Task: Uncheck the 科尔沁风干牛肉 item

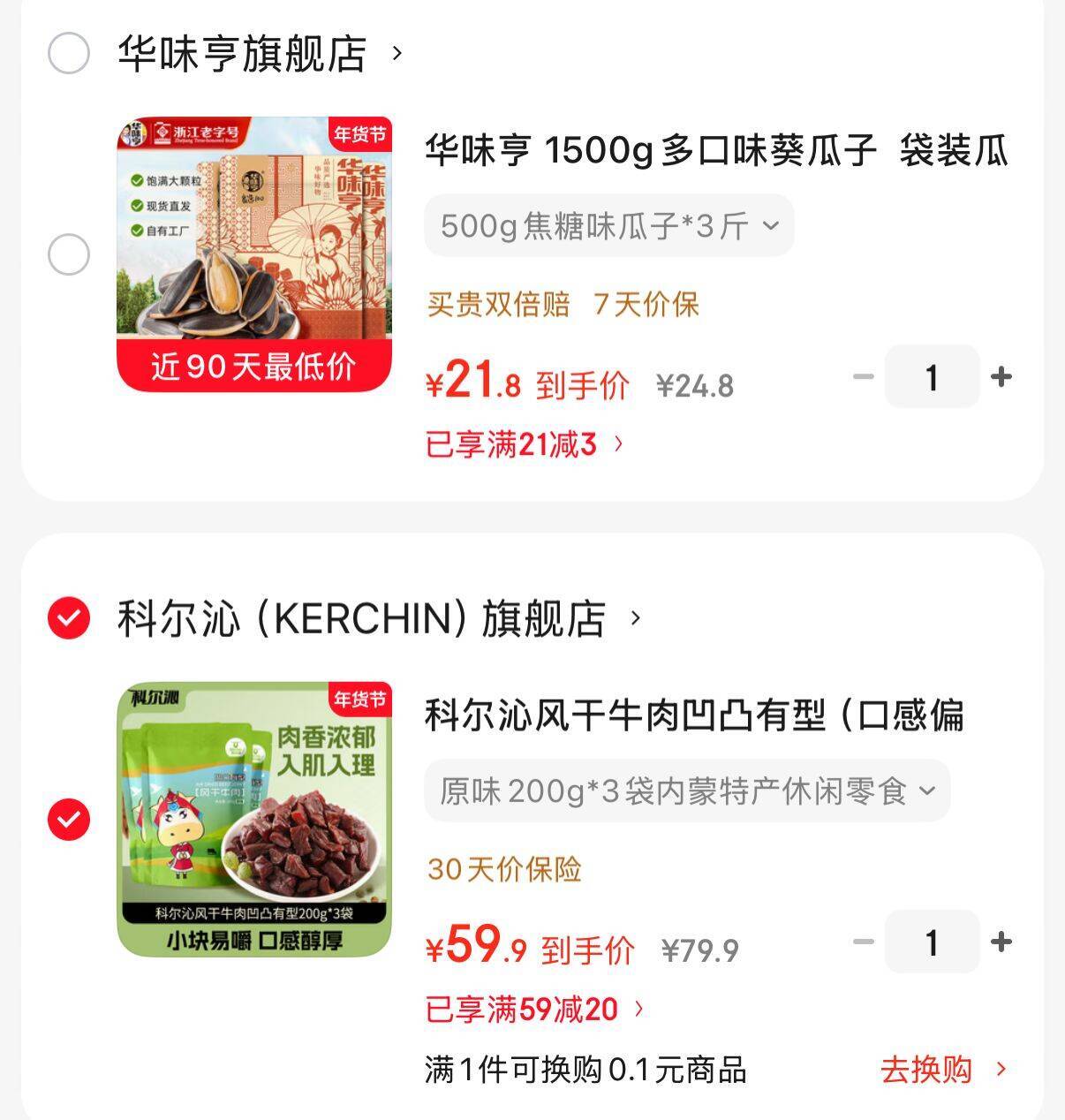Action: [68, 820]
